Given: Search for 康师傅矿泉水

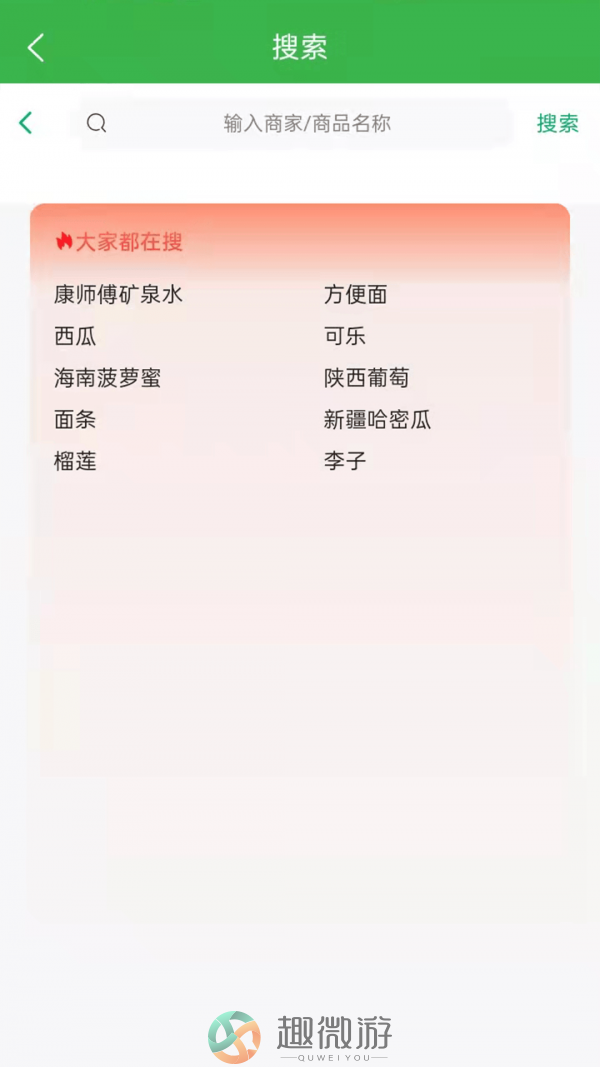Looking at the screenshot, I should click(x=118, y=295).
